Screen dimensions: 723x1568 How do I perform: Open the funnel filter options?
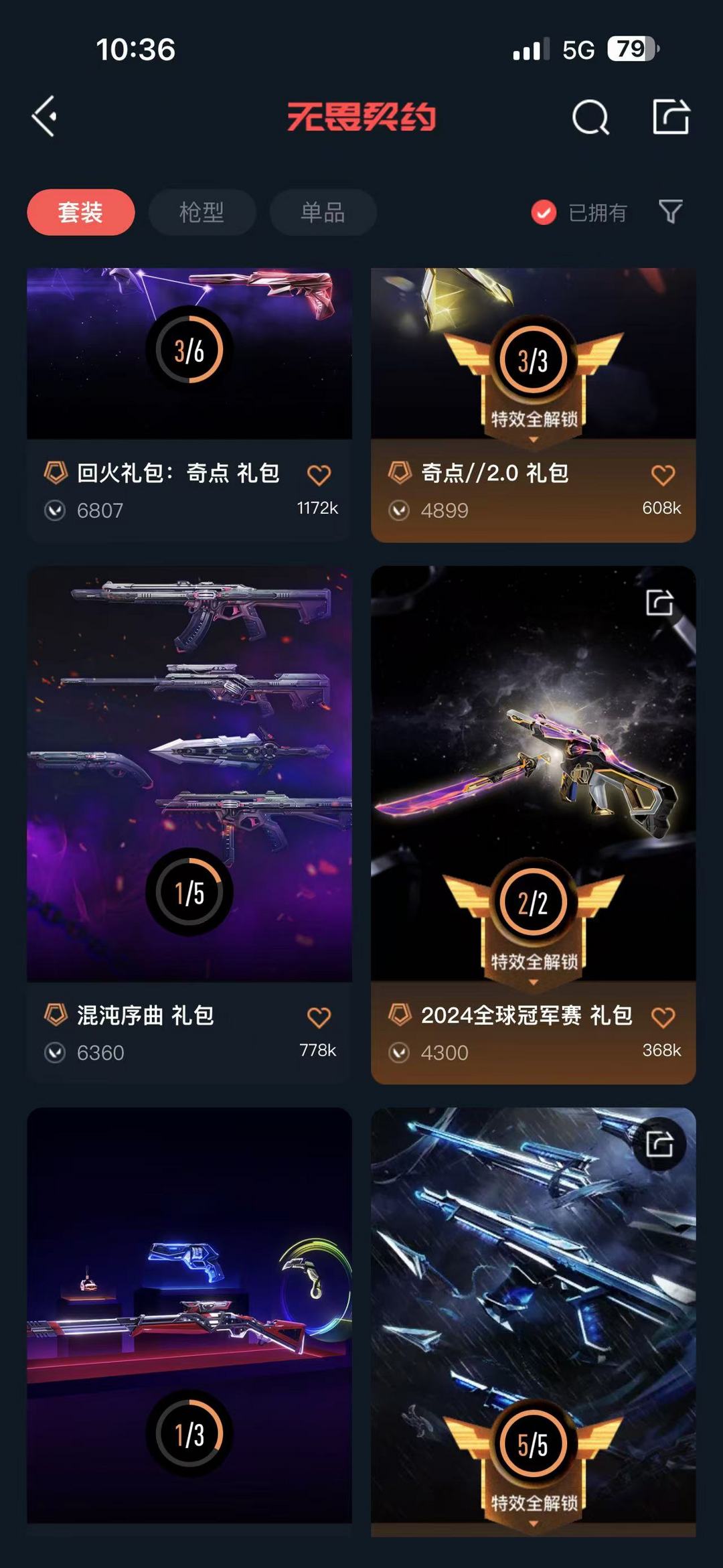670,212
